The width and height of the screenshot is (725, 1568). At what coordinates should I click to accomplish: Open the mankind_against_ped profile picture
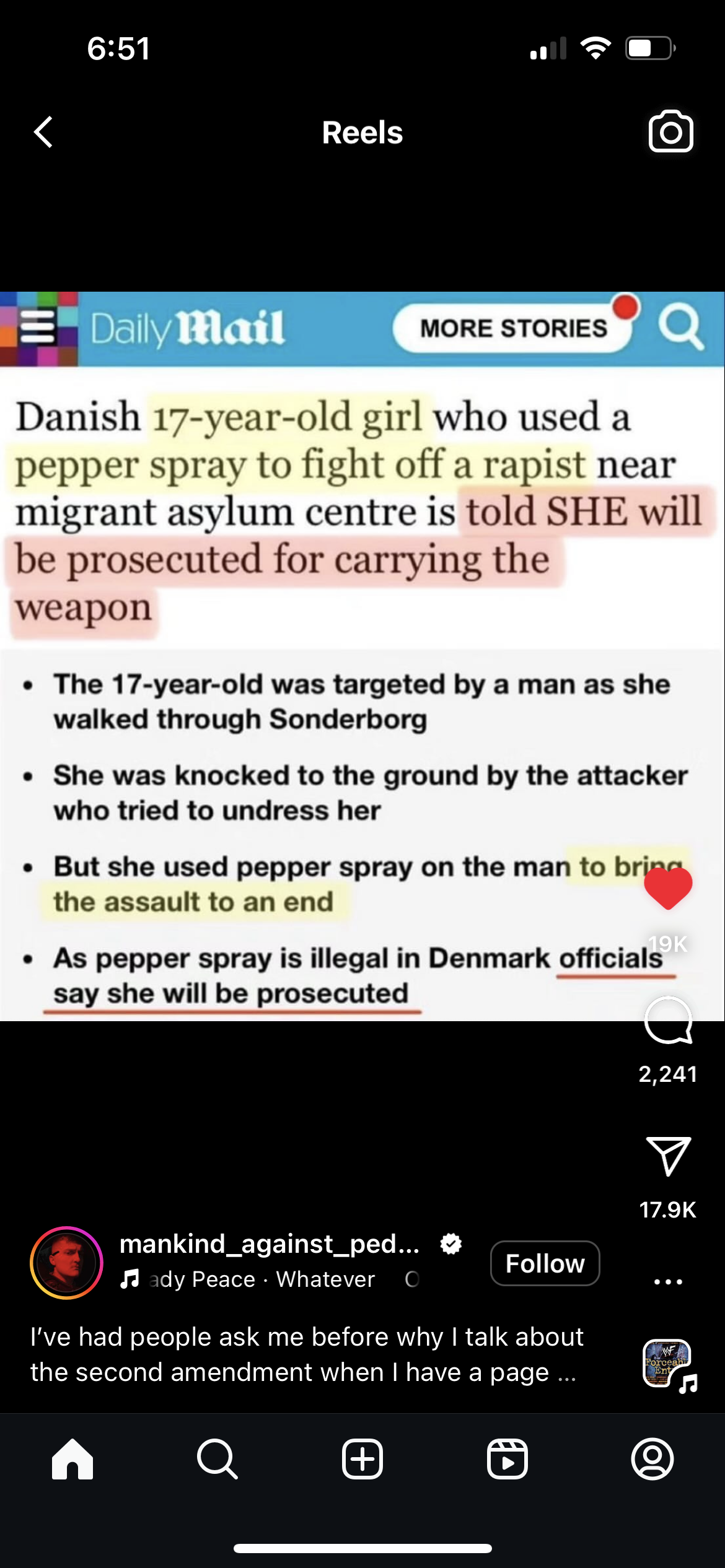pyautogui.click(x=66, y=1262)
